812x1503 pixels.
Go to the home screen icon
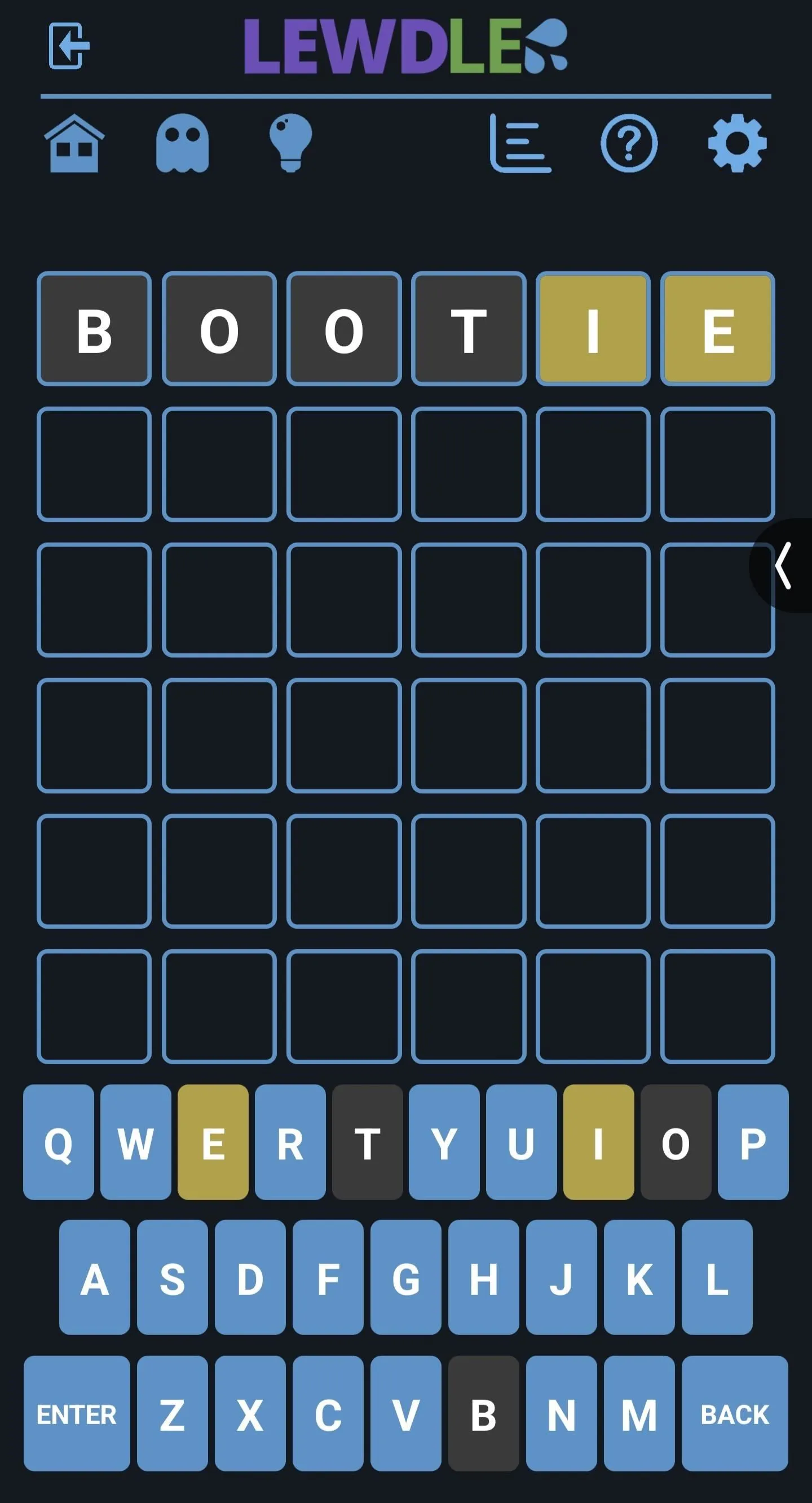click(74, 143)
